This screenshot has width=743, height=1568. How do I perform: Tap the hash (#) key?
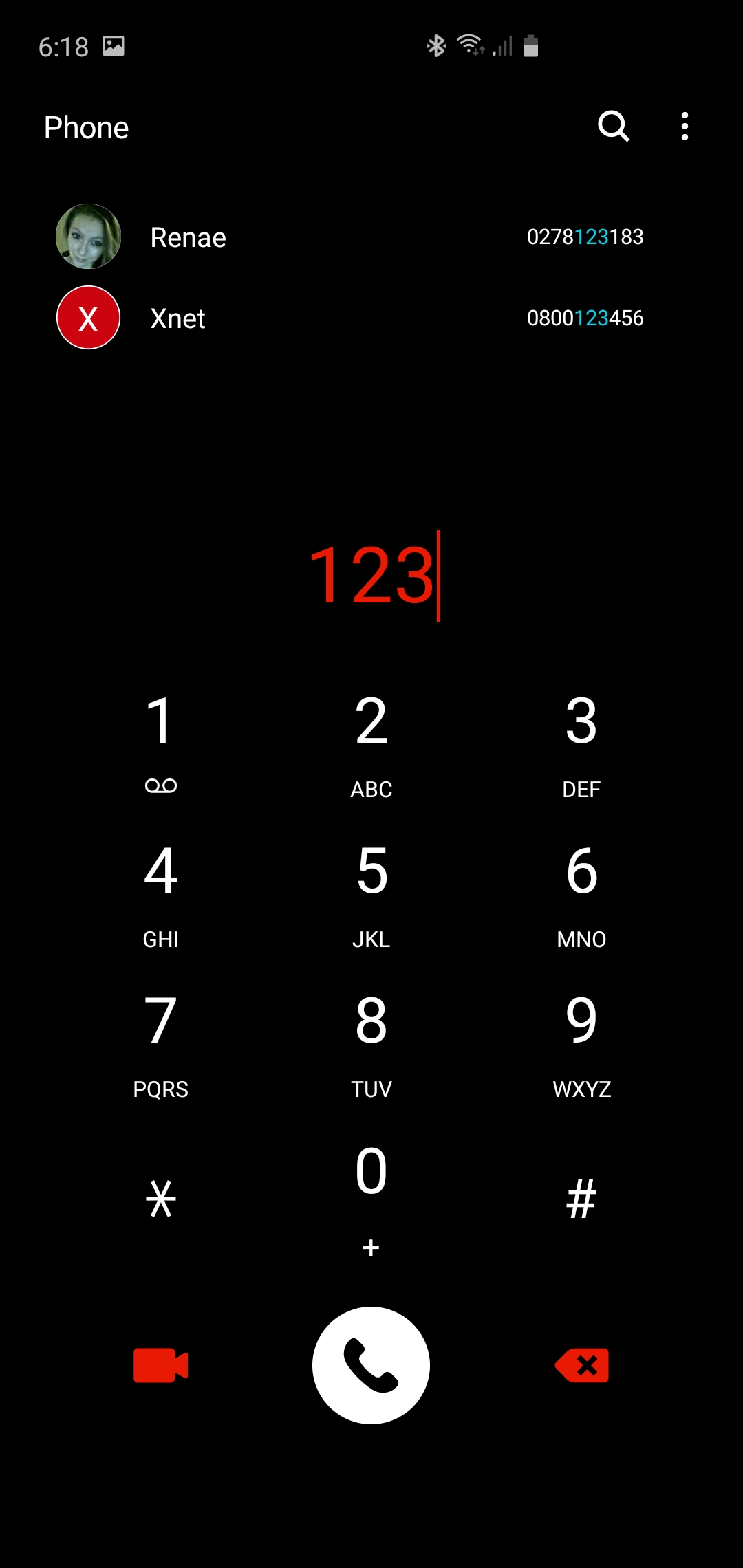tap(581, 1199)
